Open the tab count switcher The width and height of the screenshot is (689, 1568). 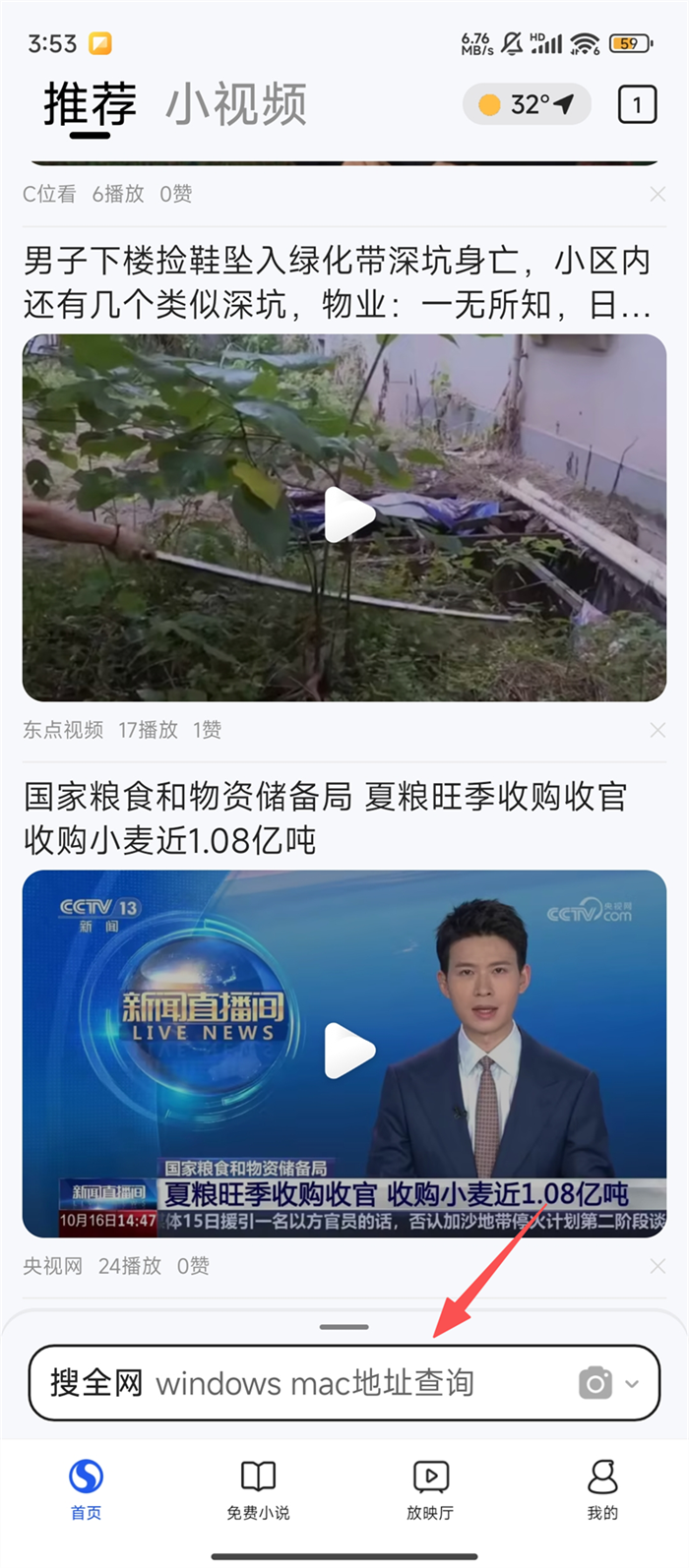pos(637,104)
